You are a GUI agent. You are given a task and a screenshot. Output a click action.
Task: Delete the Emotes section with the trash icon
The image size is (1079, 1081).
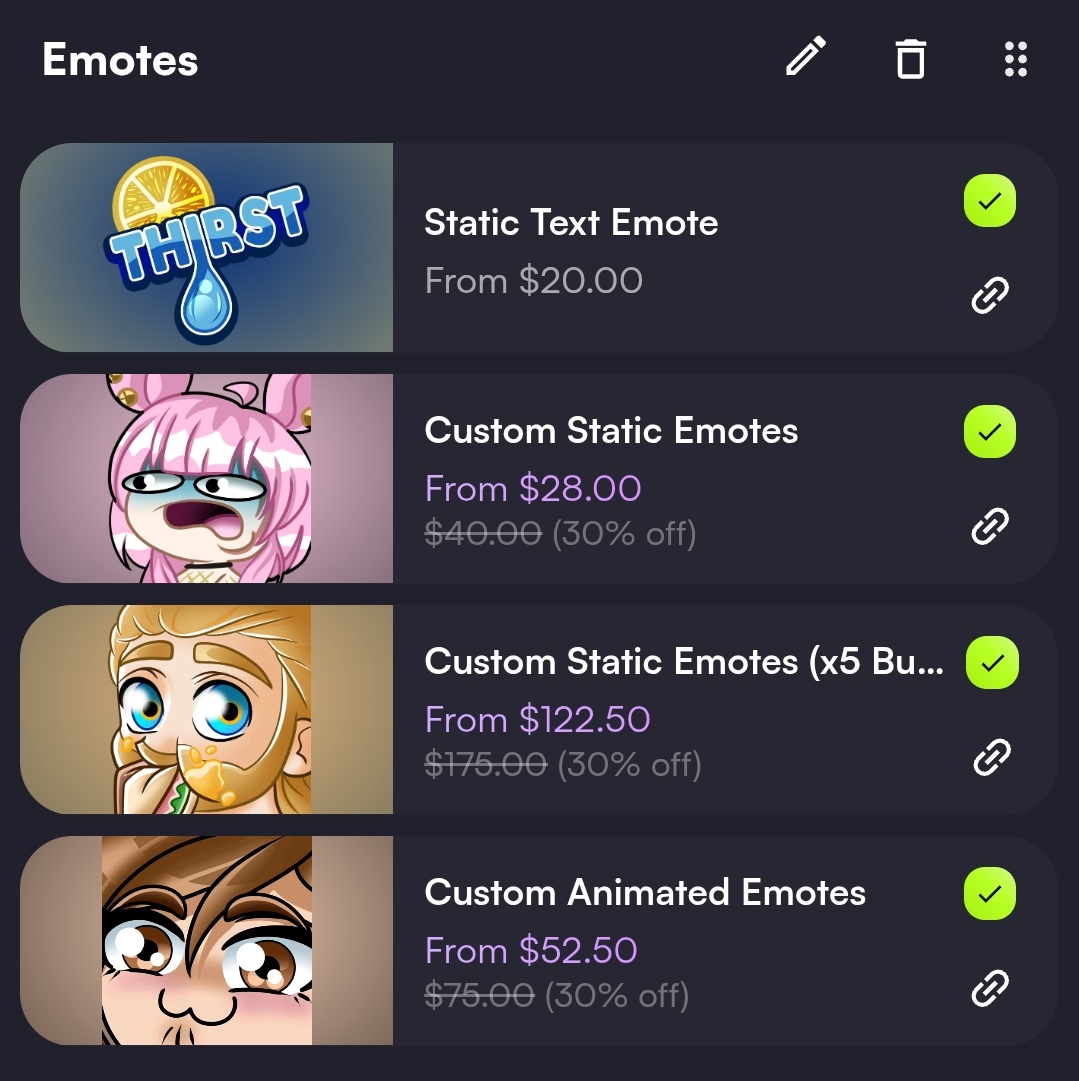910,58
